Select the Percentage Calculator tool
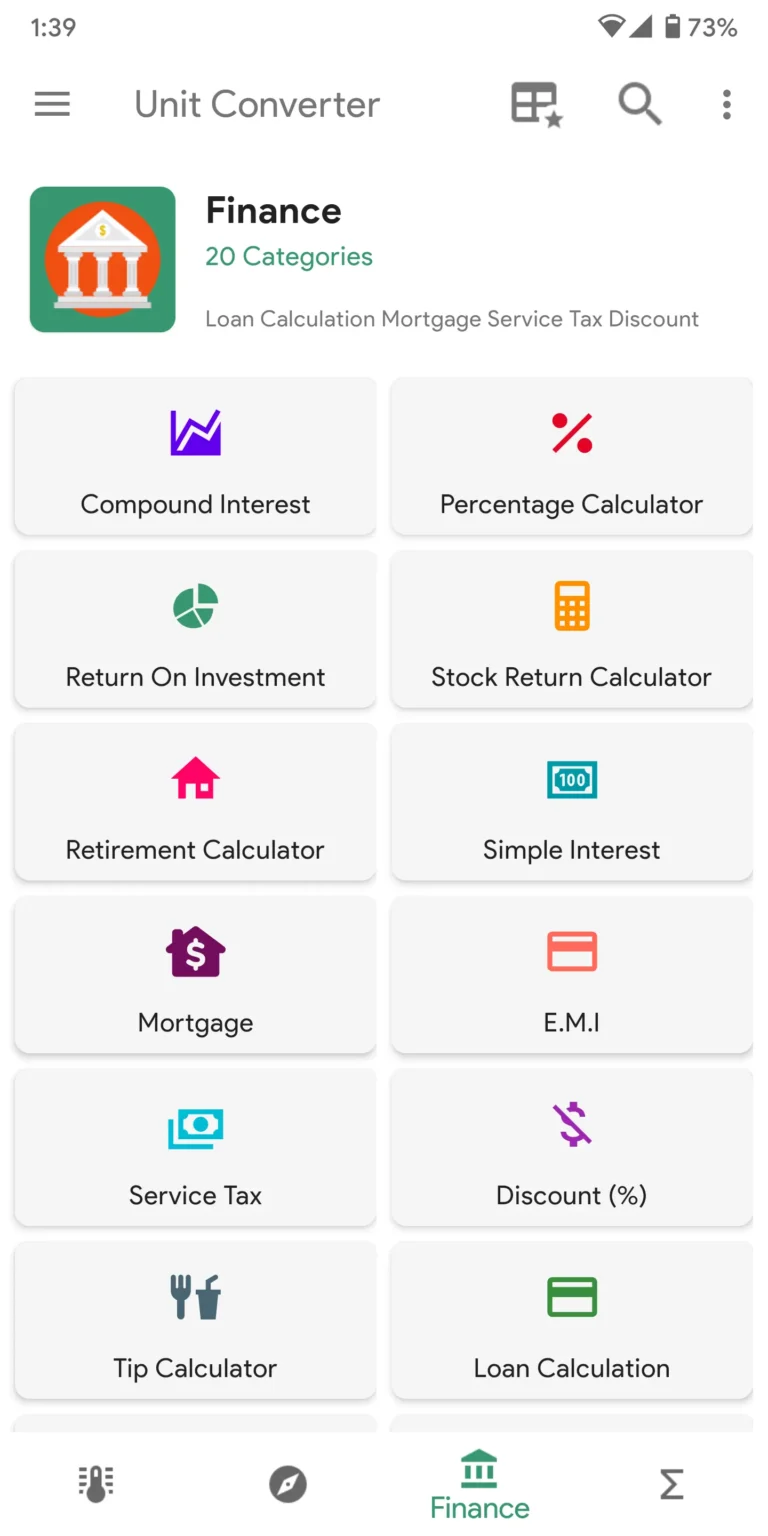 pos(571,431)
